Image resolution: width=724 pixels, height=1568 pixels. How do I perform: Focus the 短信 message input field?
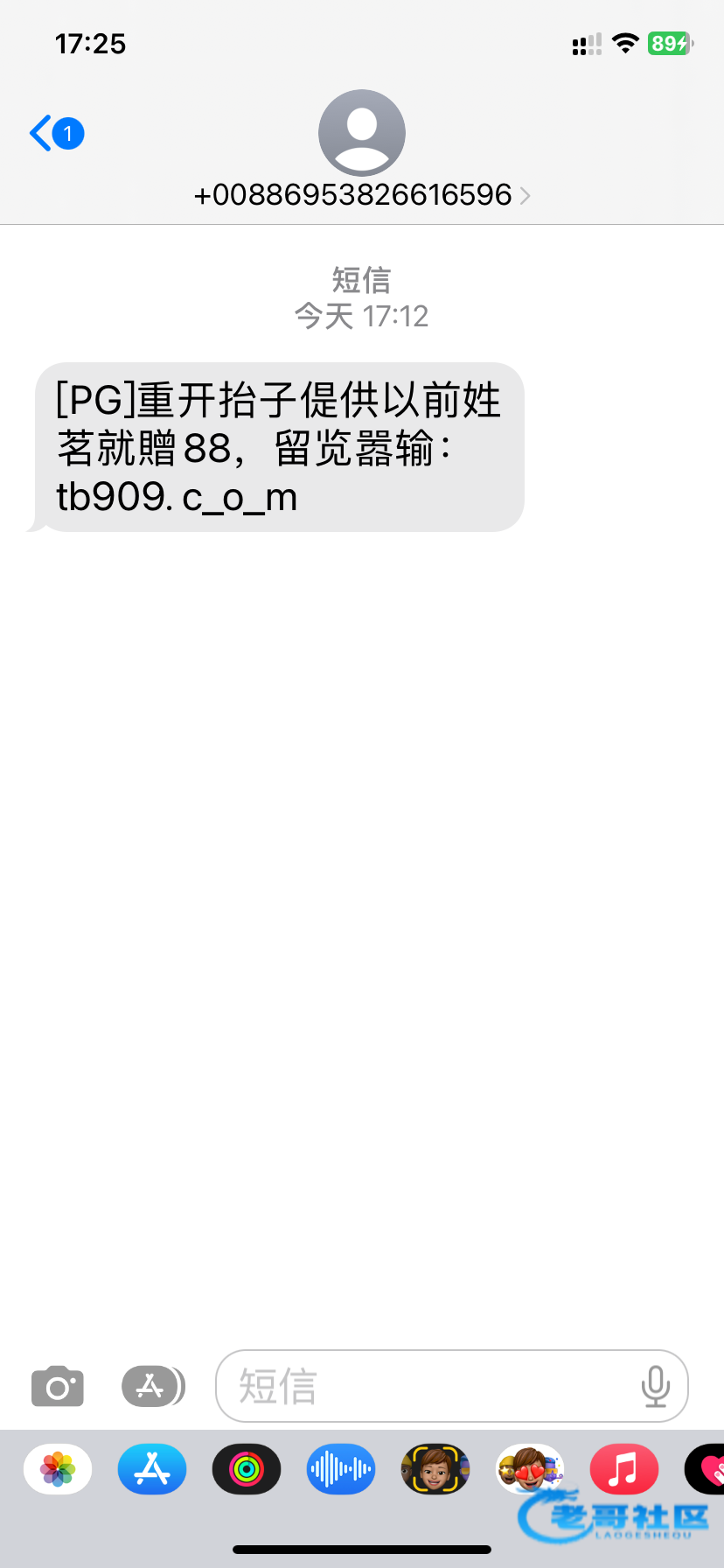428,1387
